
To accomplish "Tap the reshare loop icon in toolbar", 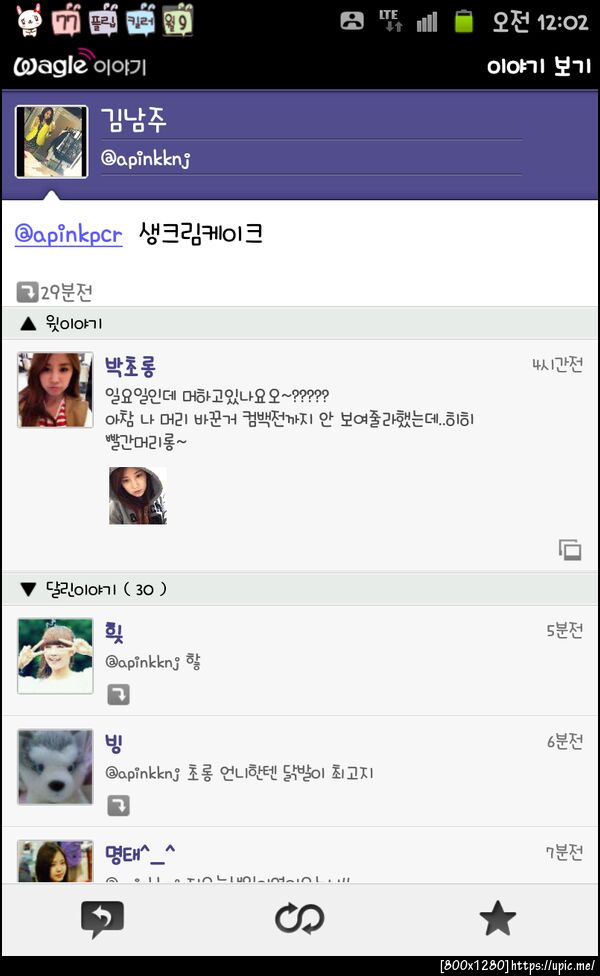I will tap(299, 918).
